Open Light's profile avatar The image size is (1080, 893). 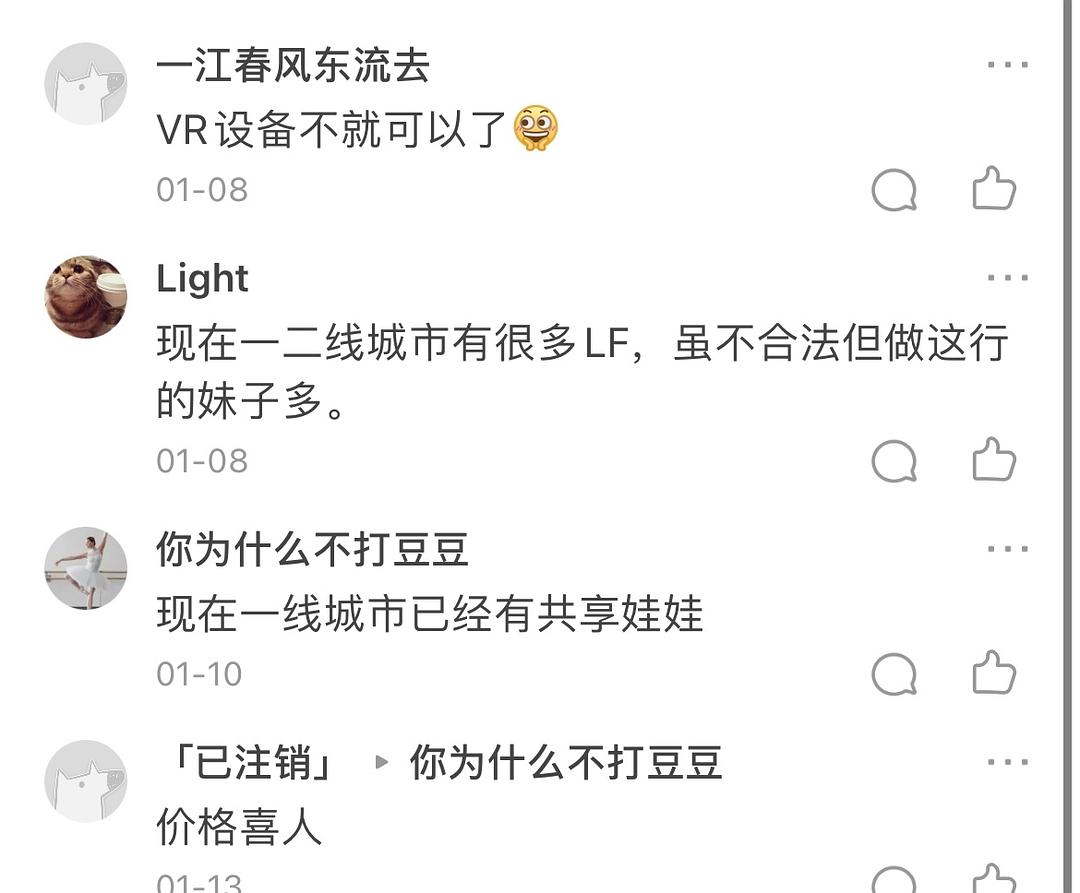point(86,297)
